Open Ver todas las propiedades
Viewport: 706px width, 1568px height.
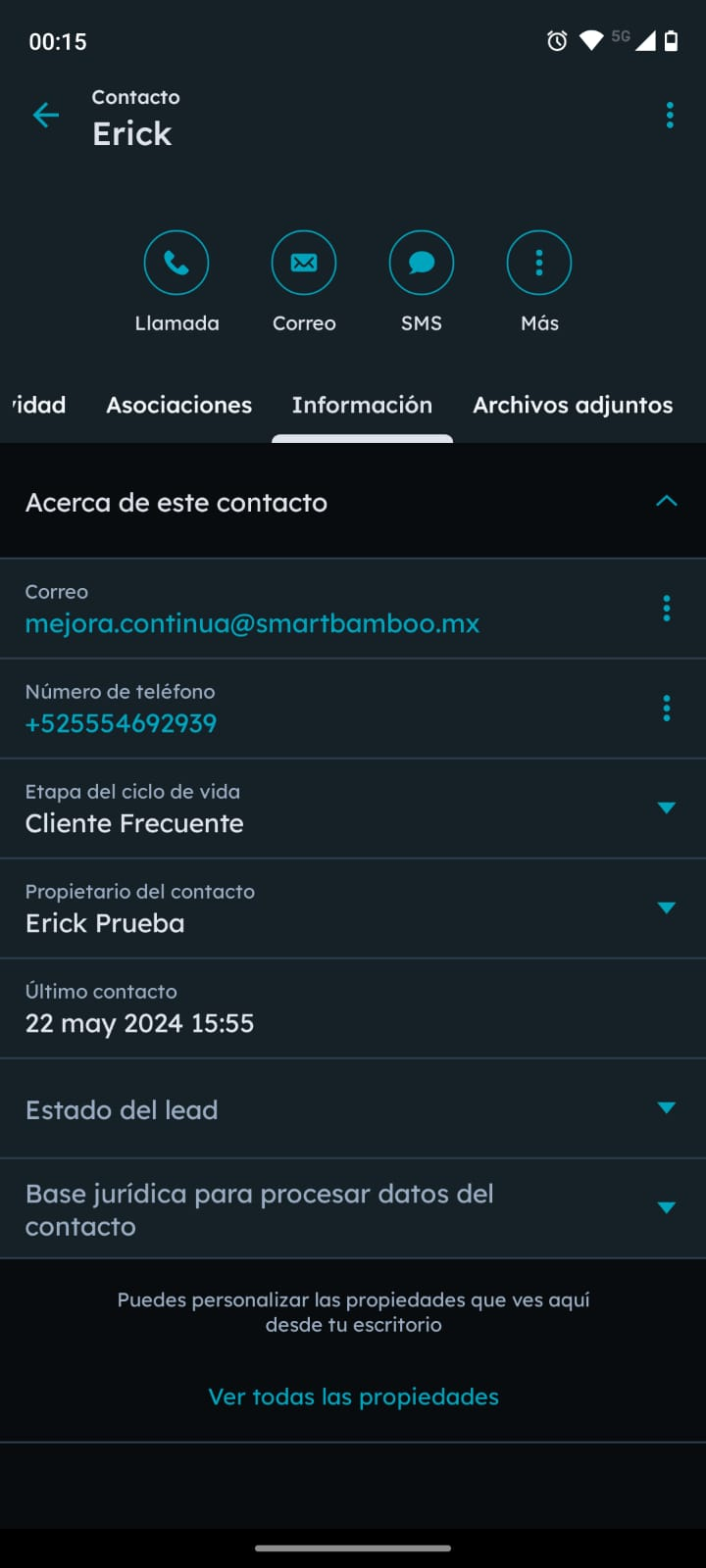[x=353, y=1396]
